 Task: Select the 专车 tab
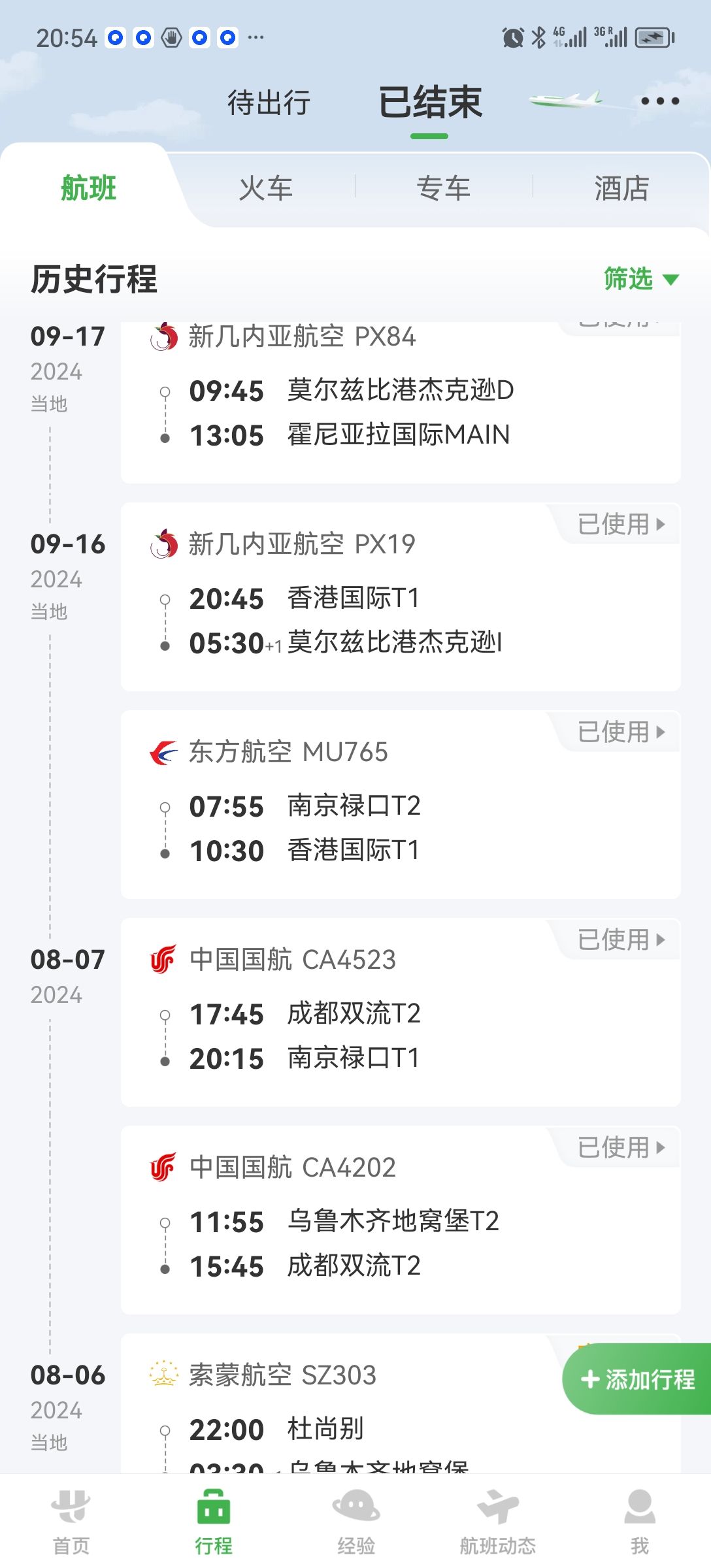tap(444, 188)
